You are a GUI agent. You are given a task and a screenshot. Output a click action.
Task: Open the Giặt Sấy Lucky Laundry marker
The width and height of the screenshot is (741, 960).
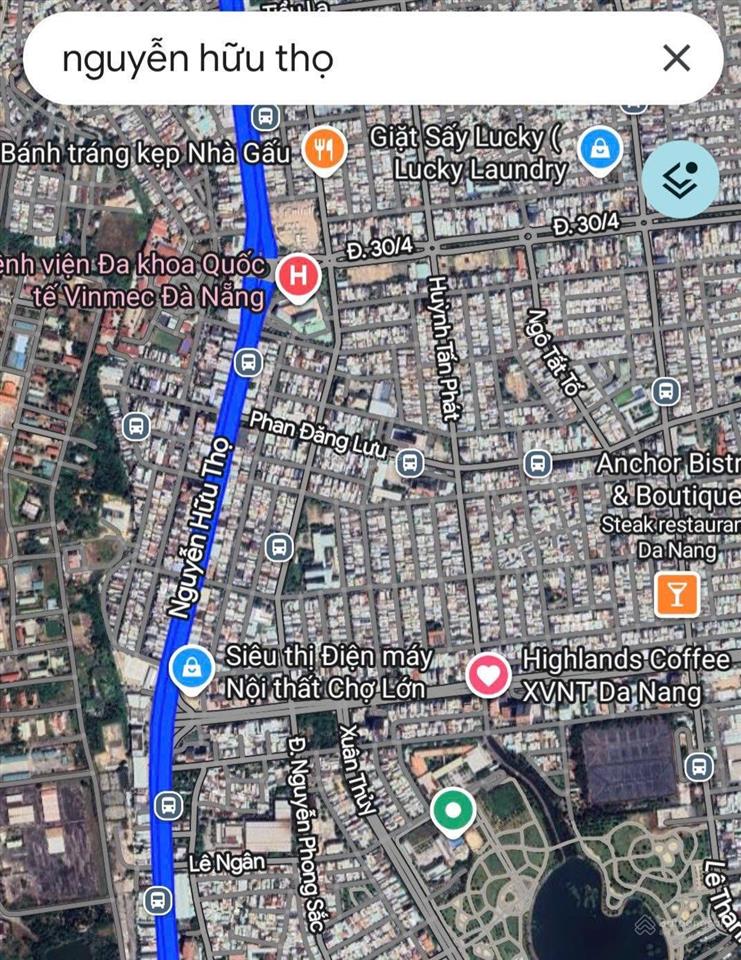point(600,151)
